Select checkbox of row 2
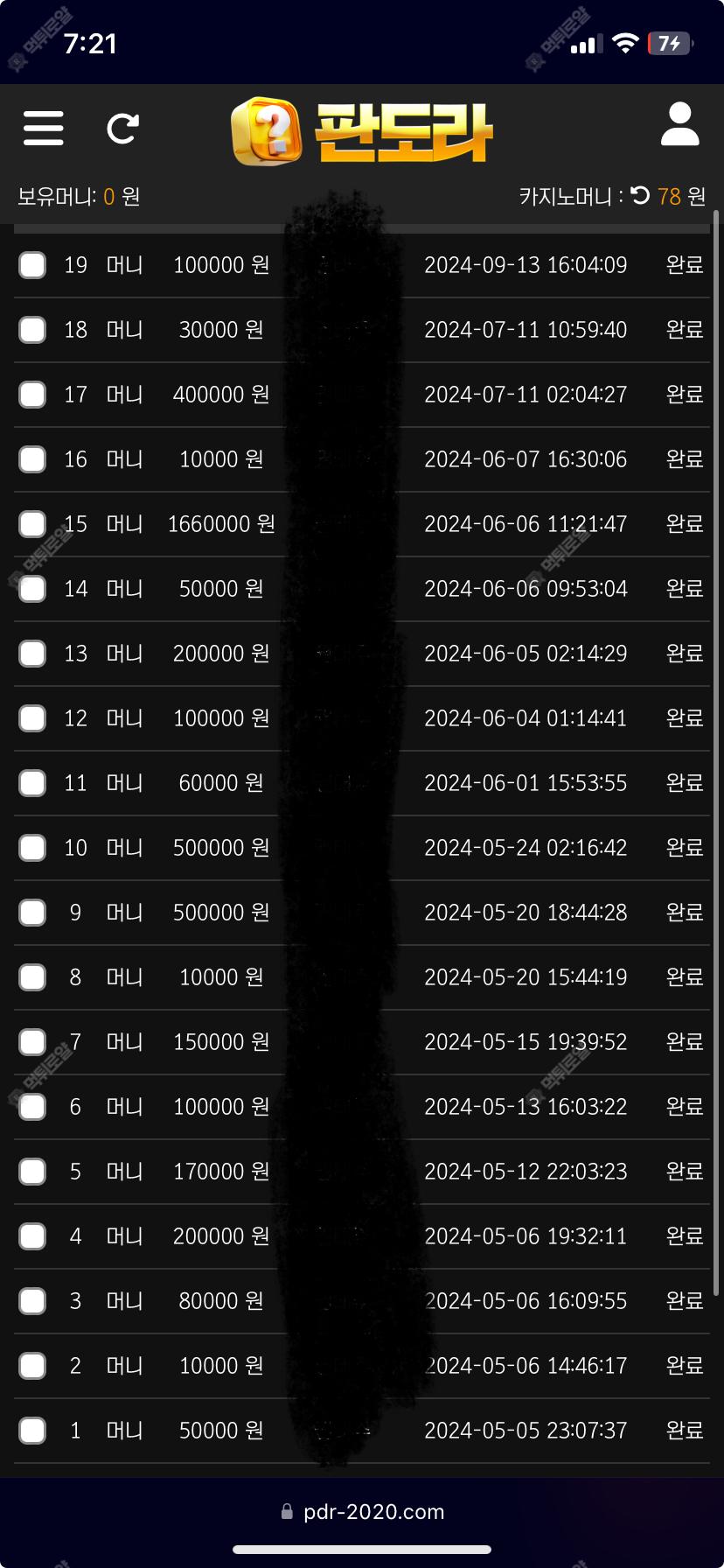Screen dimensions: 724x1568 [x=32, y=1366]
